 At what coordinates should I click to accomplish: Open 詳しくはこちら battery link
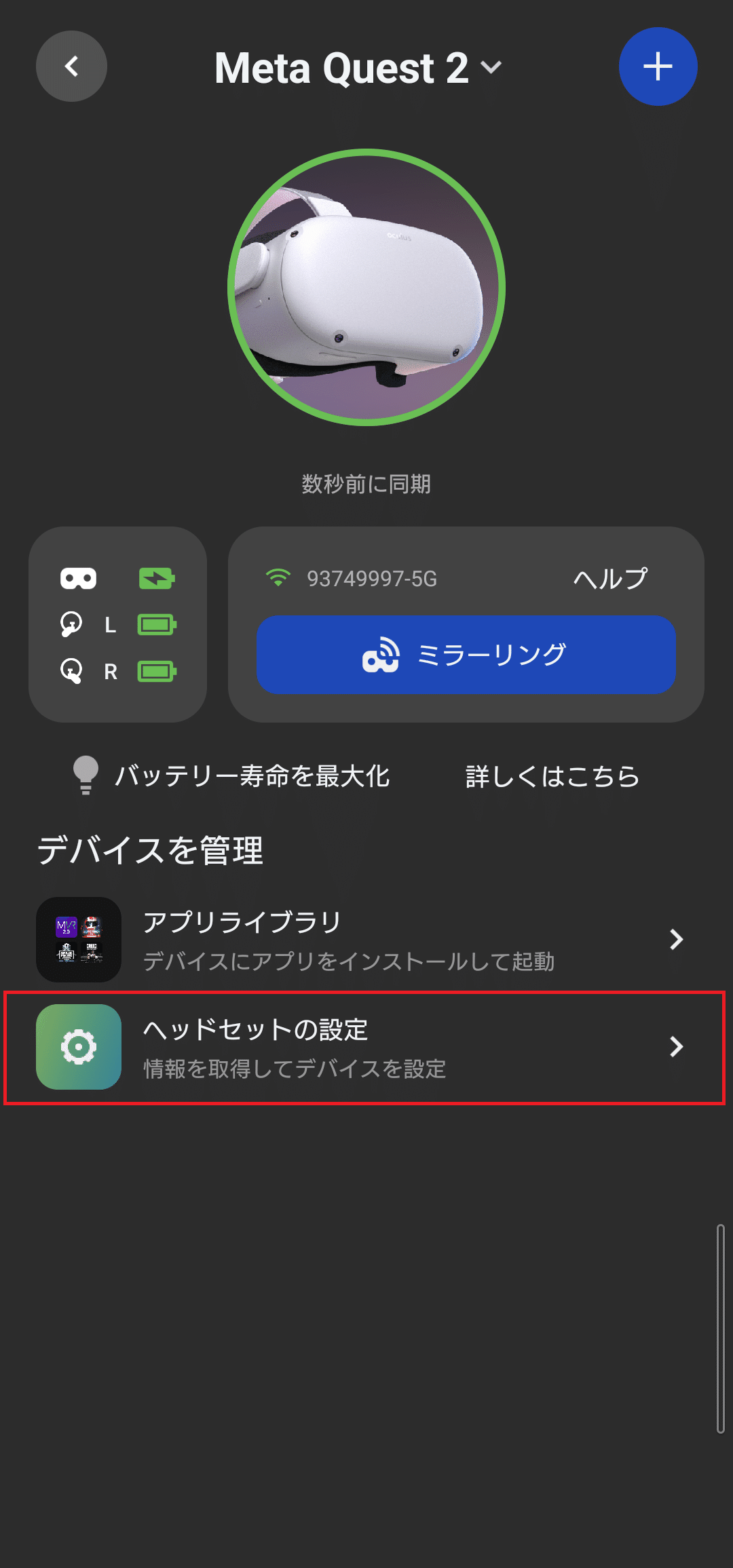[552, 776]
